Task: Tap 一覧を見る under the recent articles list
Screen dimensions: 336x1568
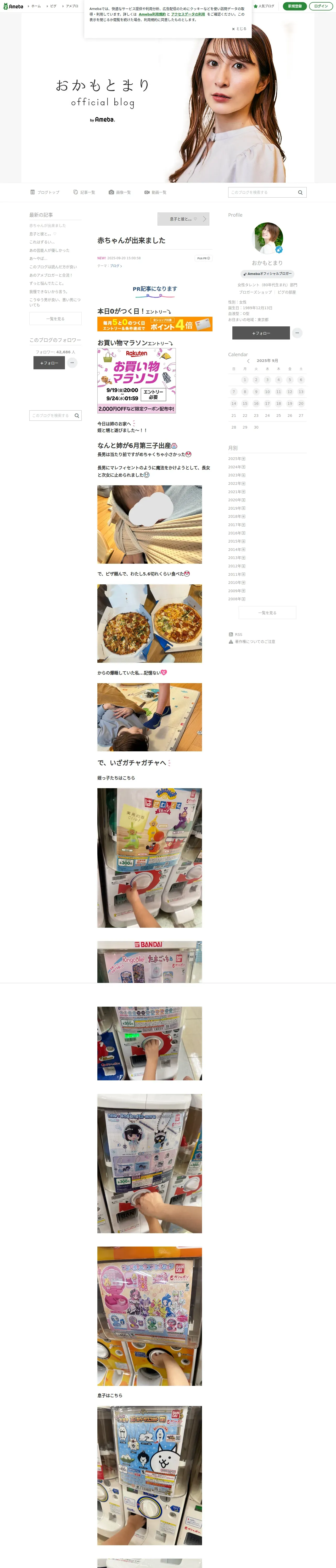Action: pos(55,319)
